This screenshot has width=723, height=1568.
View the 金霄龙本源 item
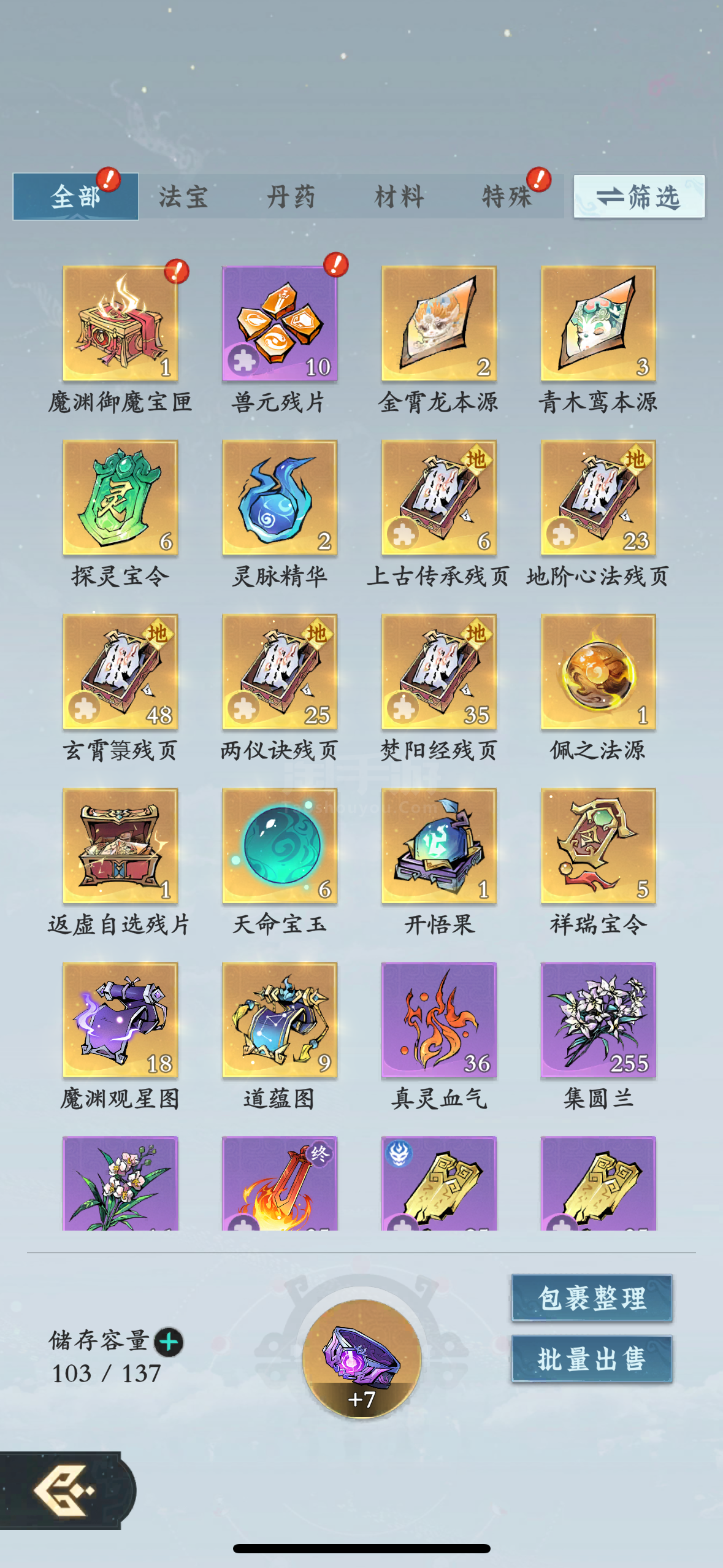(x=438, y=323)
